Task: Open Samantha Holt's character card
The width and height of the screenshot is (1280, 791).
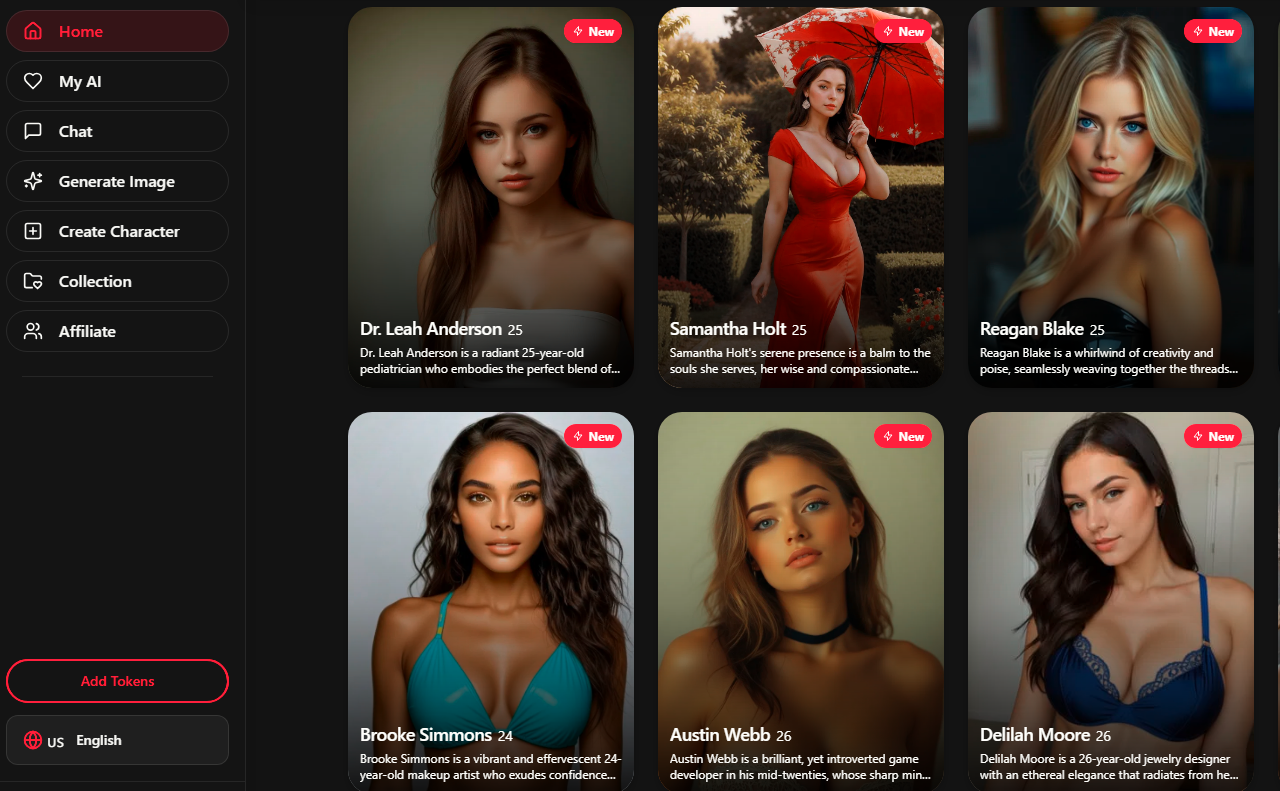Action: tap(800, 200)
